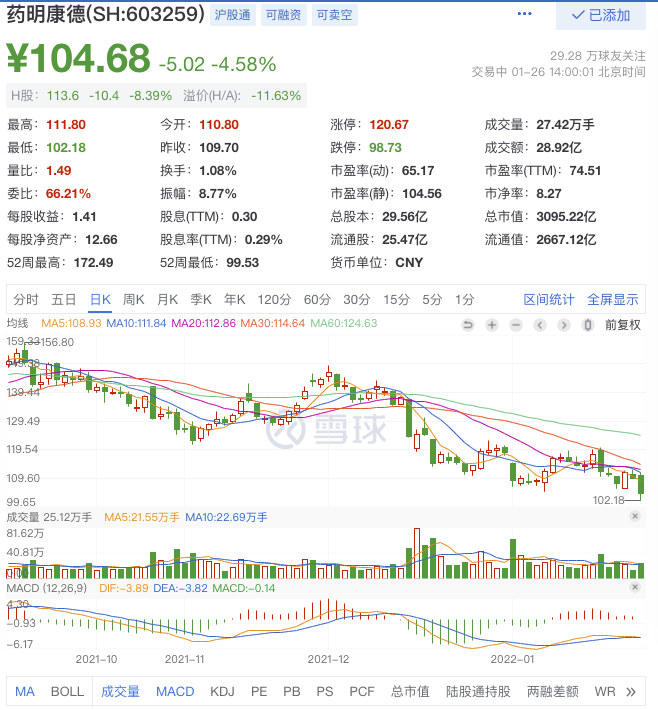The width and height of the screenshot is (658, 710).
Task: Move chart left with the left arrow
Action: pyautogui.click(x=539, y=324)
